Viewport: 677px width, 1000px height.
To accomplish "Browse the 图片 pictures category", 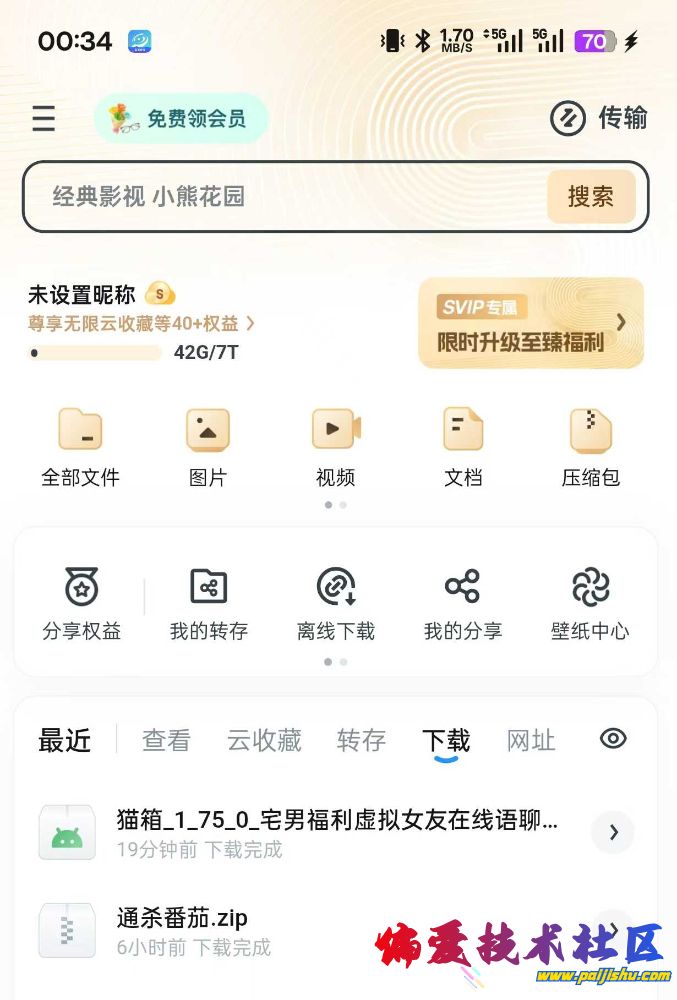I will [207, 447].
